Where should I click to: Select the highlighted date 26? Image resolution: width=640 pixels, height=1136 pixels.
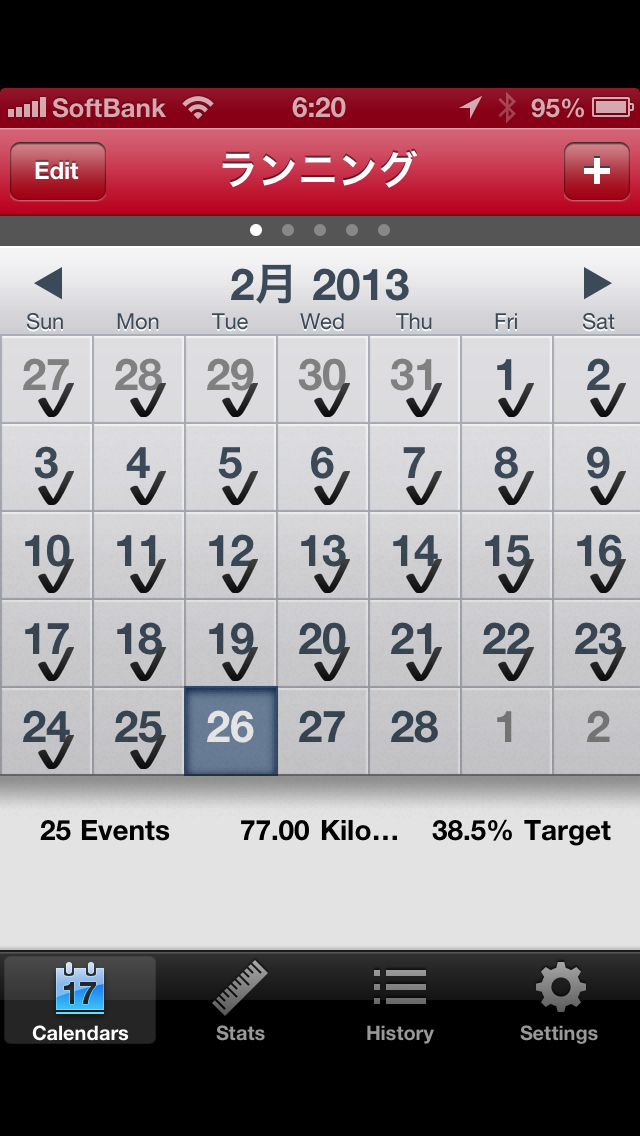pyautogui.click(x=230, y=731)
